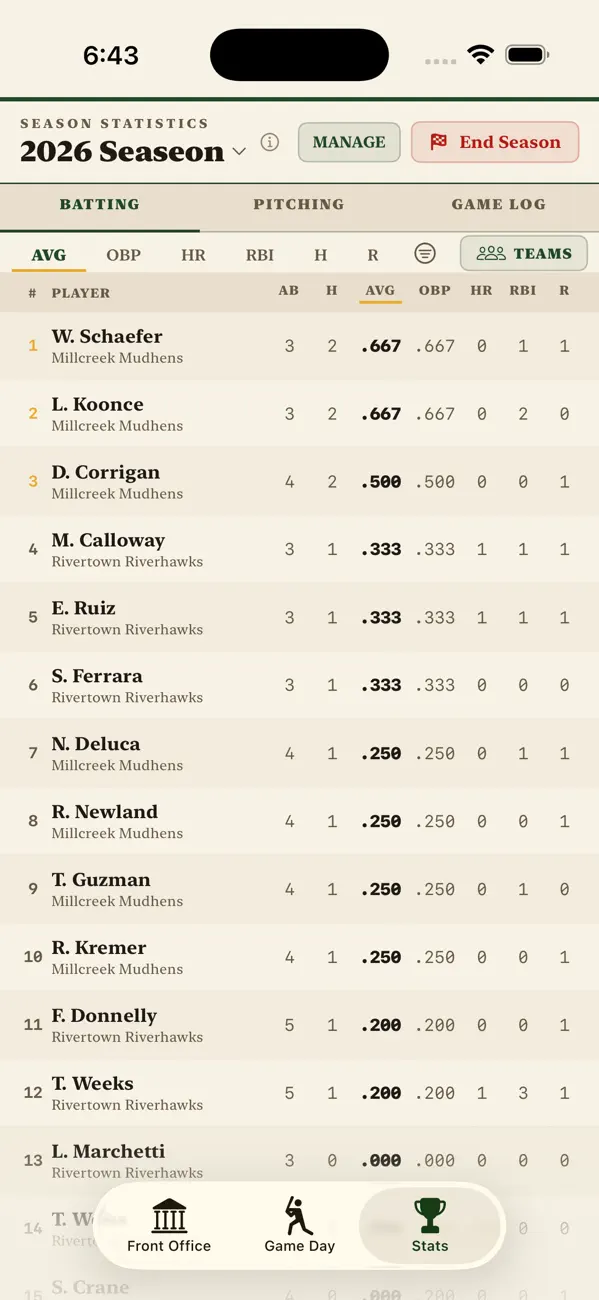This screenshot has height=1300, width=599.
Task: Go to the Game Day tab
Action: point(299,1226)
